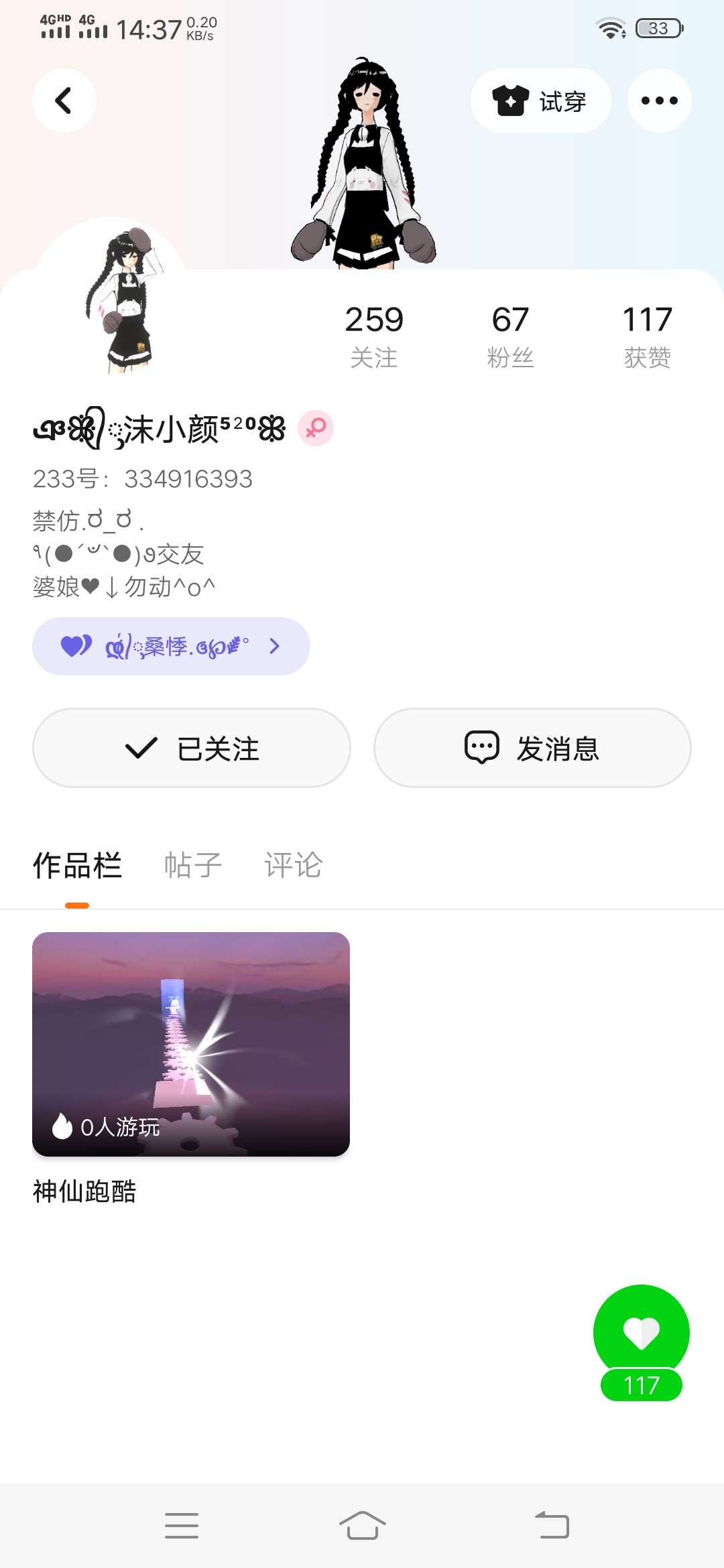The height and width of the screenshot is (1568, 724).
Task: Like the profile with green heart button
Action: click(642, 1332)
